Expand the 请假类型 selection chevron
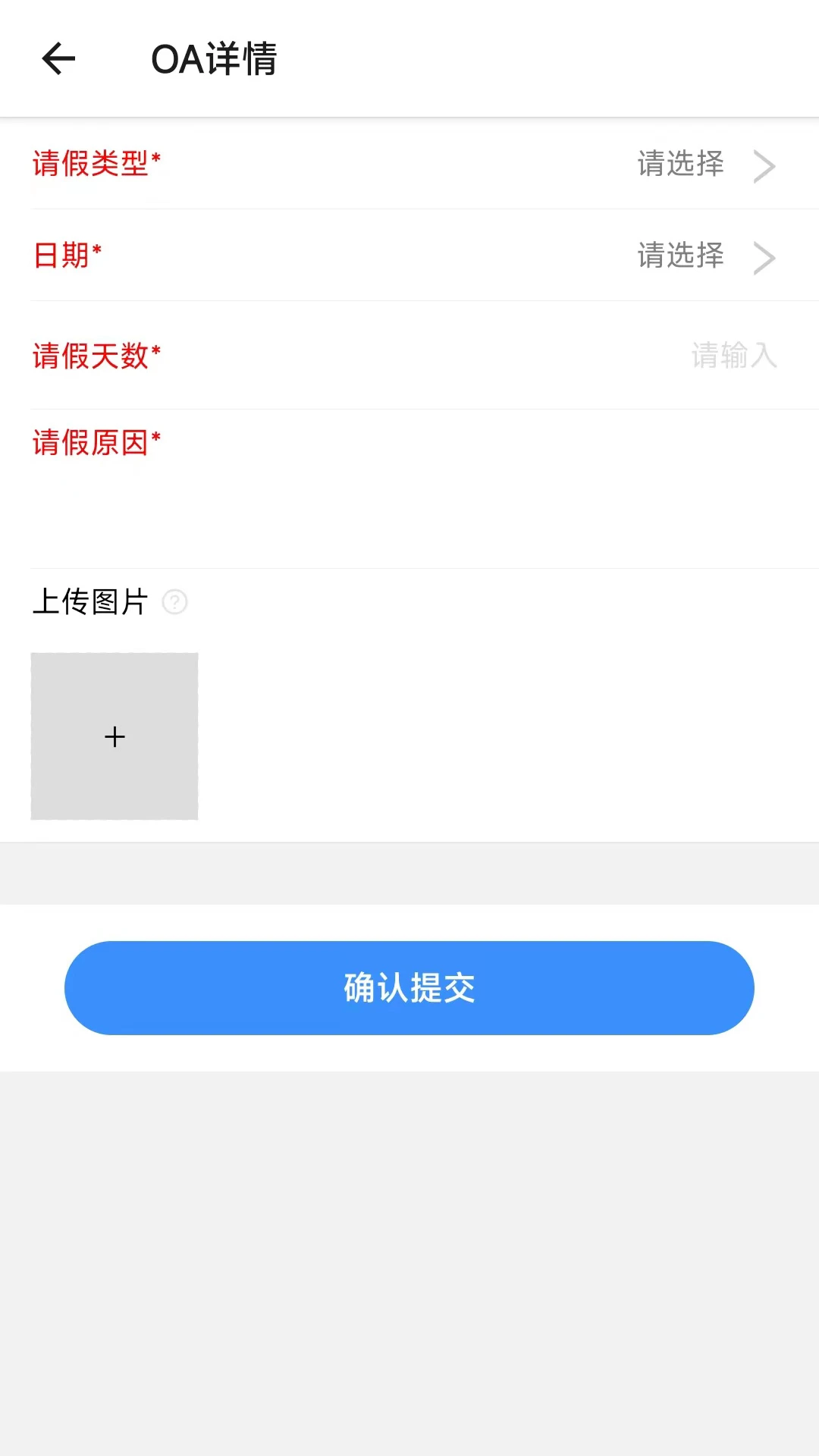The height and width of the screenshot is (1456, 819). pos(765,166)
